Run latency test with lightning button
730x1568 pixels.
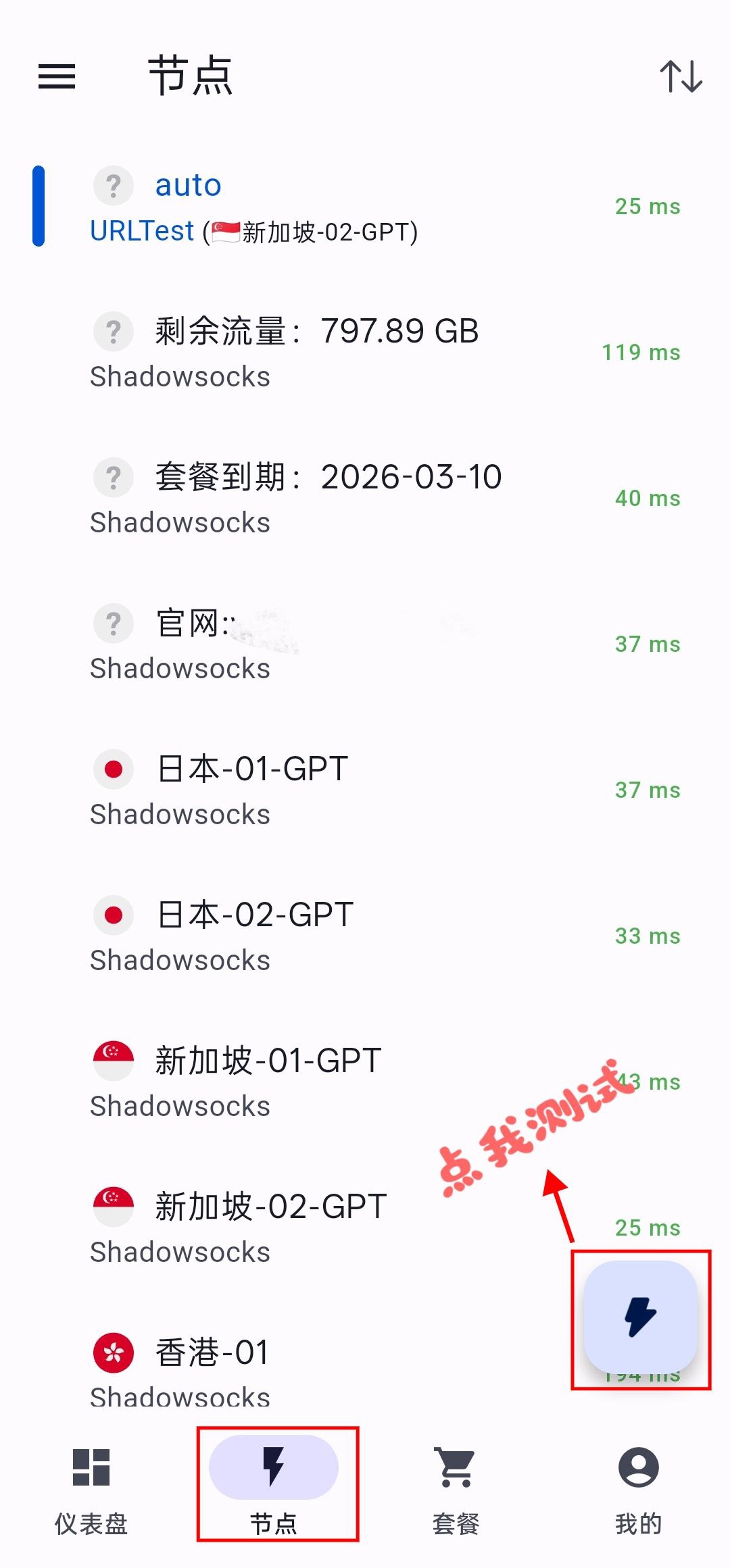coord(640,1316)
